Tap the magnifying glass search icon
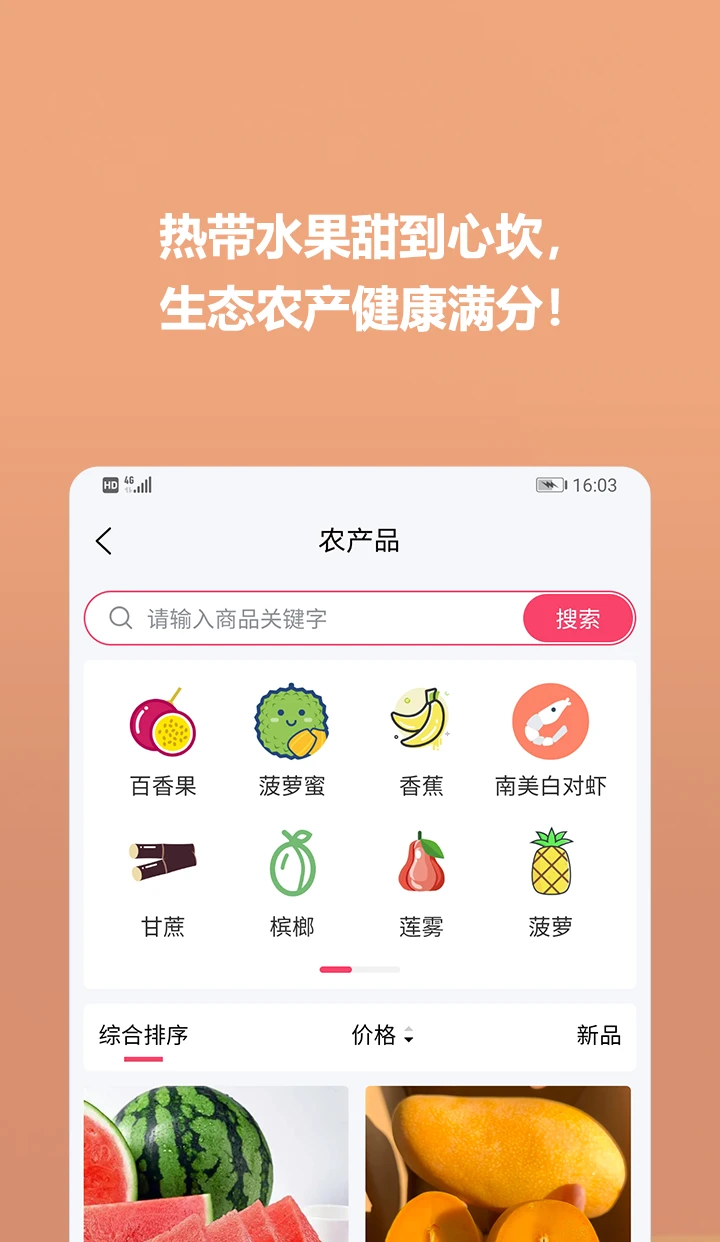 [121, 618]
